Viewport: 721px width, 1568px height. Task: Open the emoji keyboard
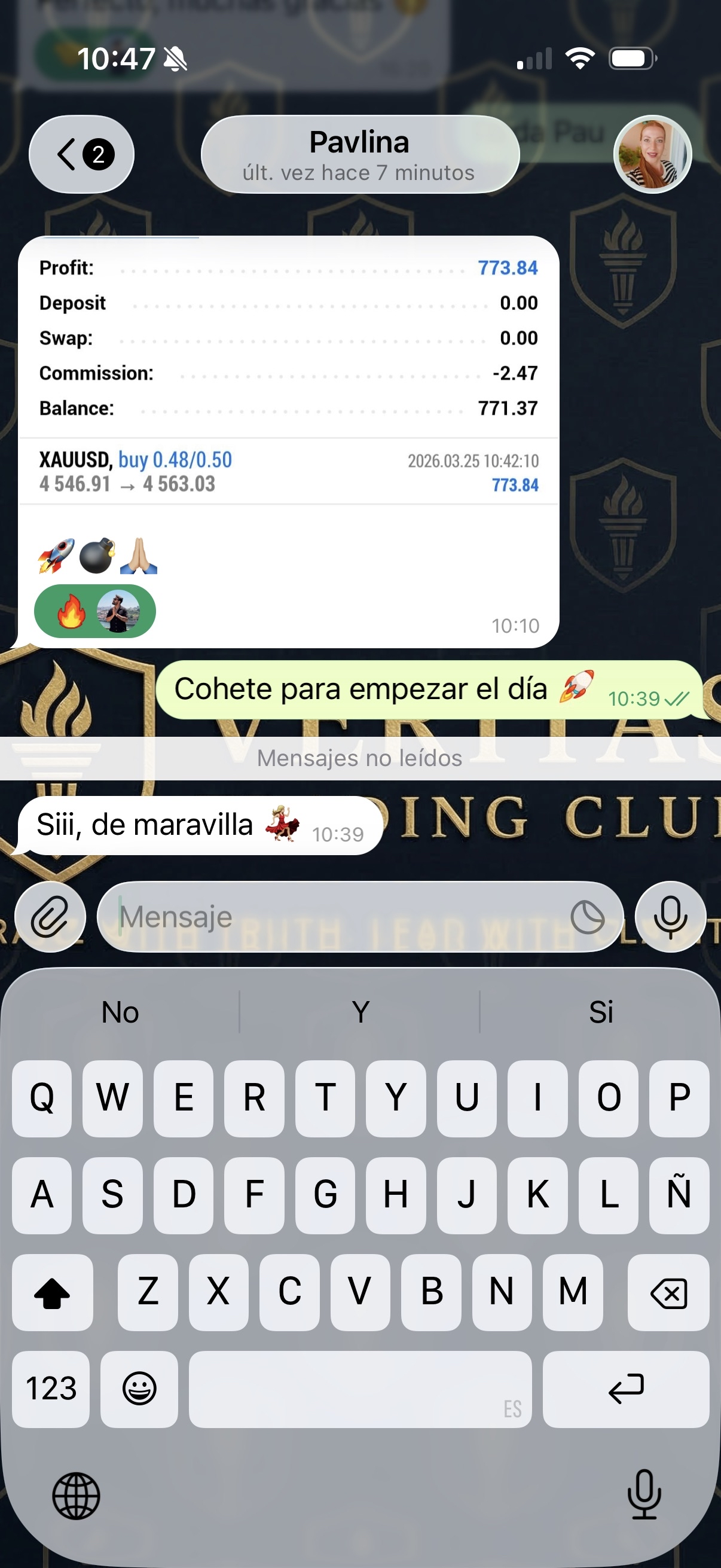(x=139, y=1389)
